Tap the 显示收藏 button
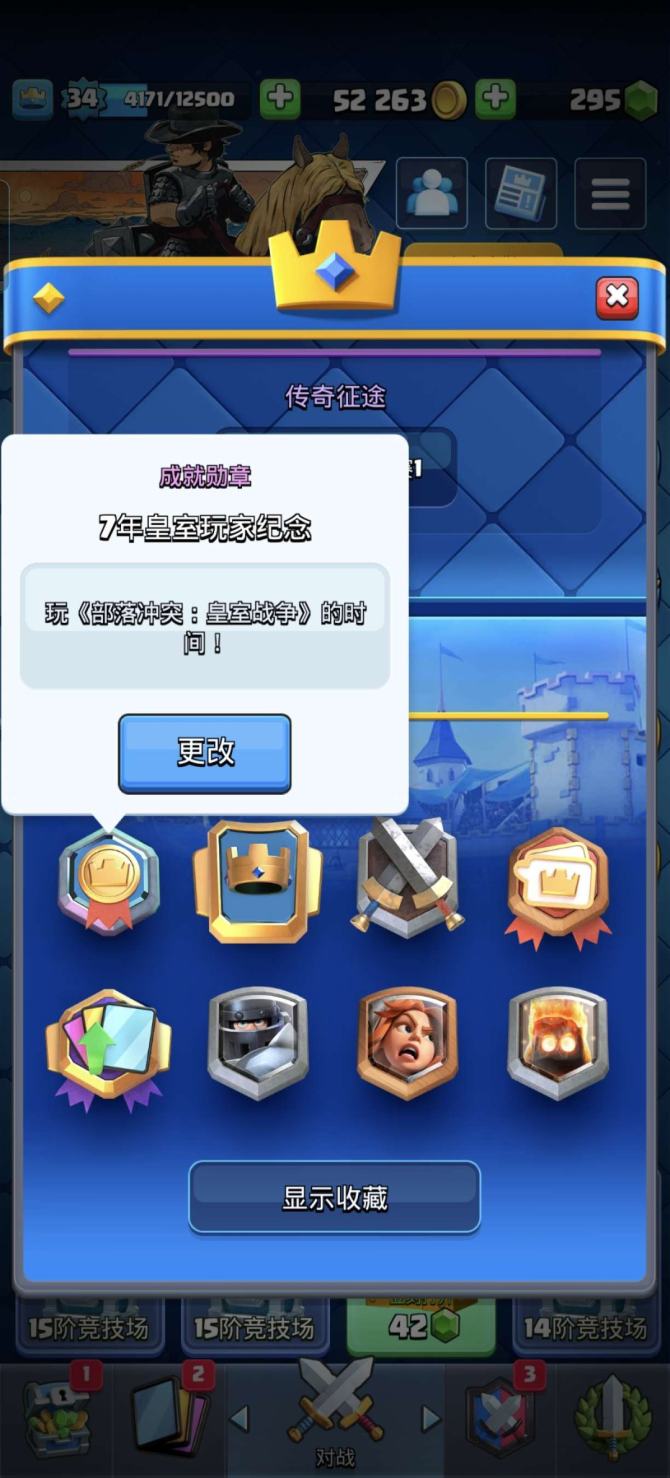The width and height of the screenshot is (670, 1478). 334,1197
